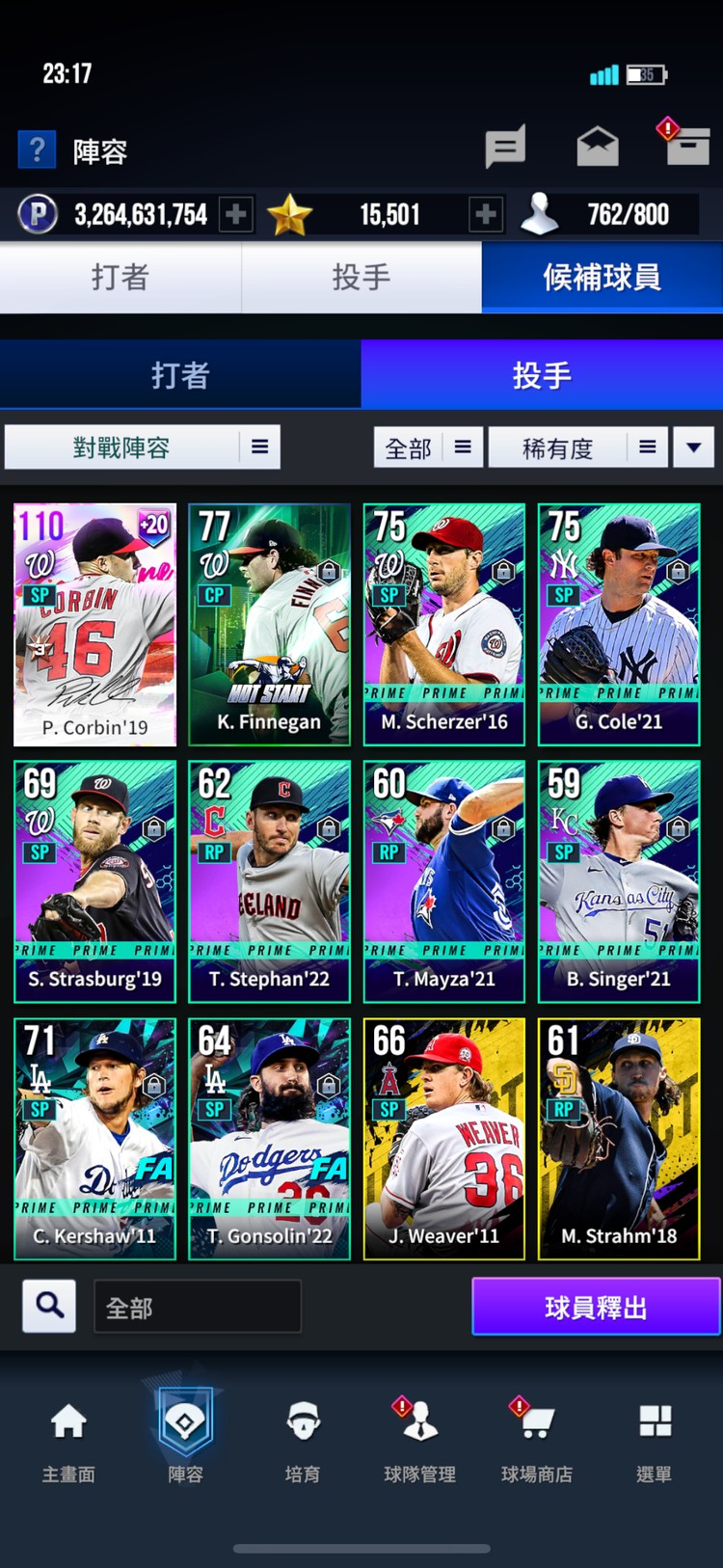The image size is (723, 1568).
Task: Open the chat messages icon
Action: pyautogui.click(x=504, y=148)
